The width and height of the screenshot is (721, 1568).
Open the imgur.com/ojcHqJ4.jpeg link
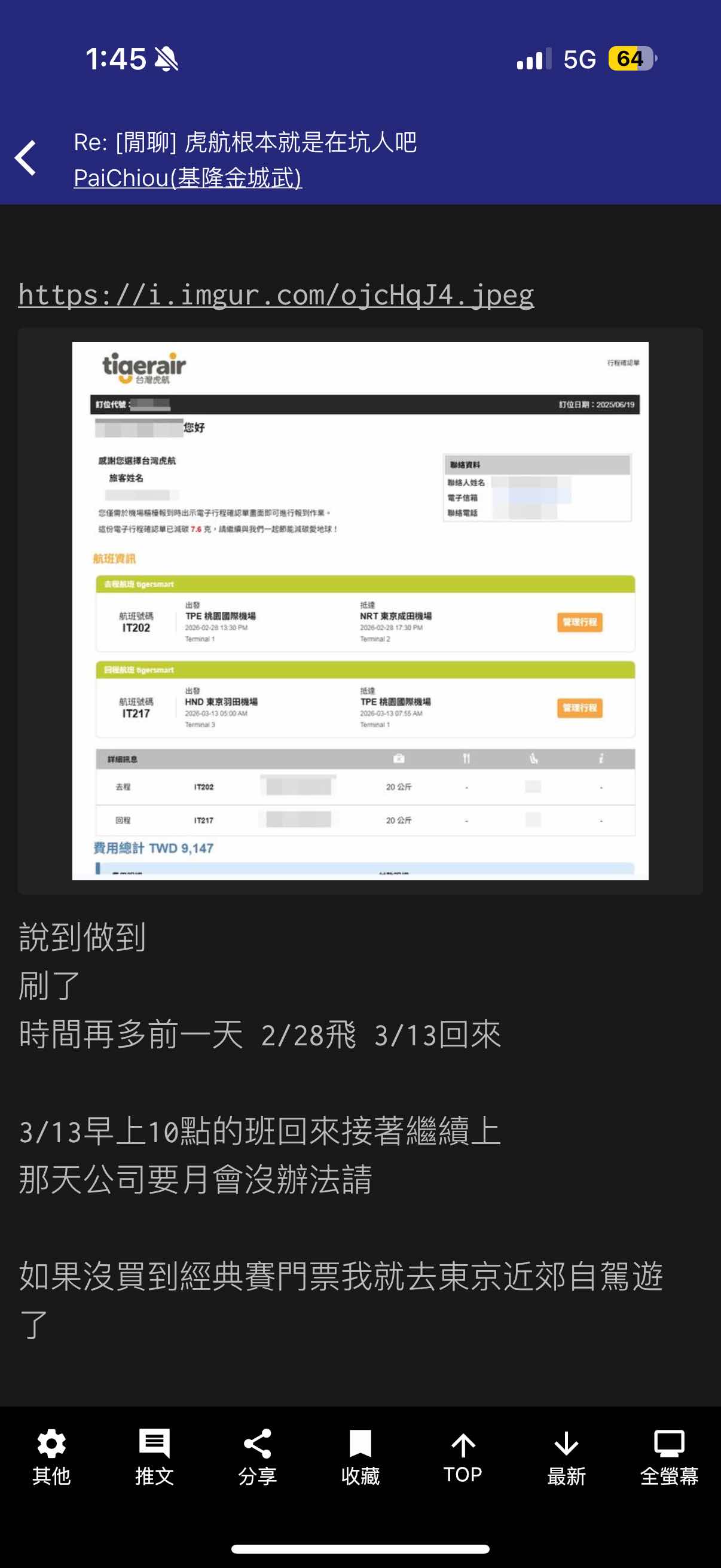pyautogui.click(x=276, y=295)
